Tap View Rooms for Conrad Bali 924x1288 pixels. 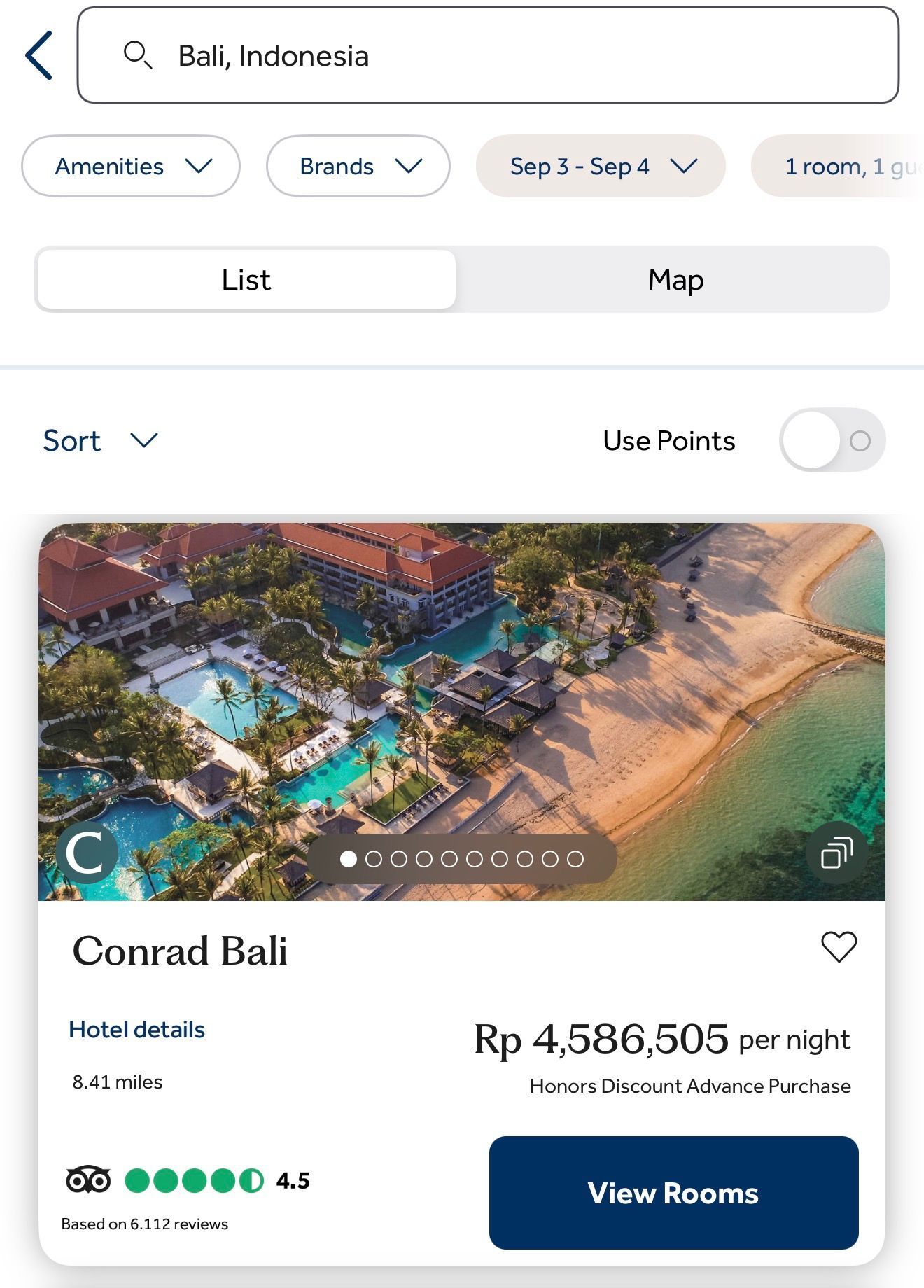pyautogui.click(x=673, y=1193)
